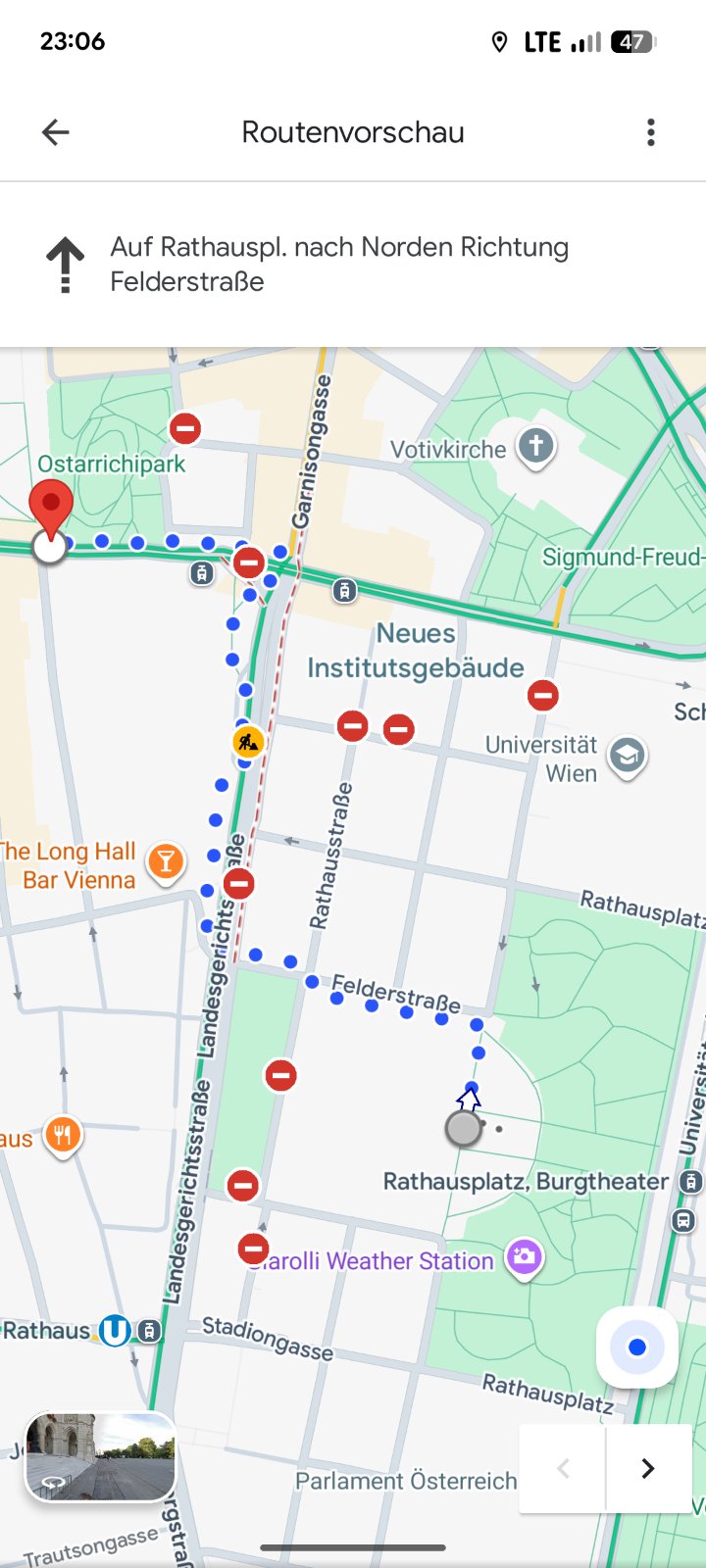Open the Rathaus U-Bahn station marker
Screen dimensions: 706x1568
click(x=115, y=1330)
